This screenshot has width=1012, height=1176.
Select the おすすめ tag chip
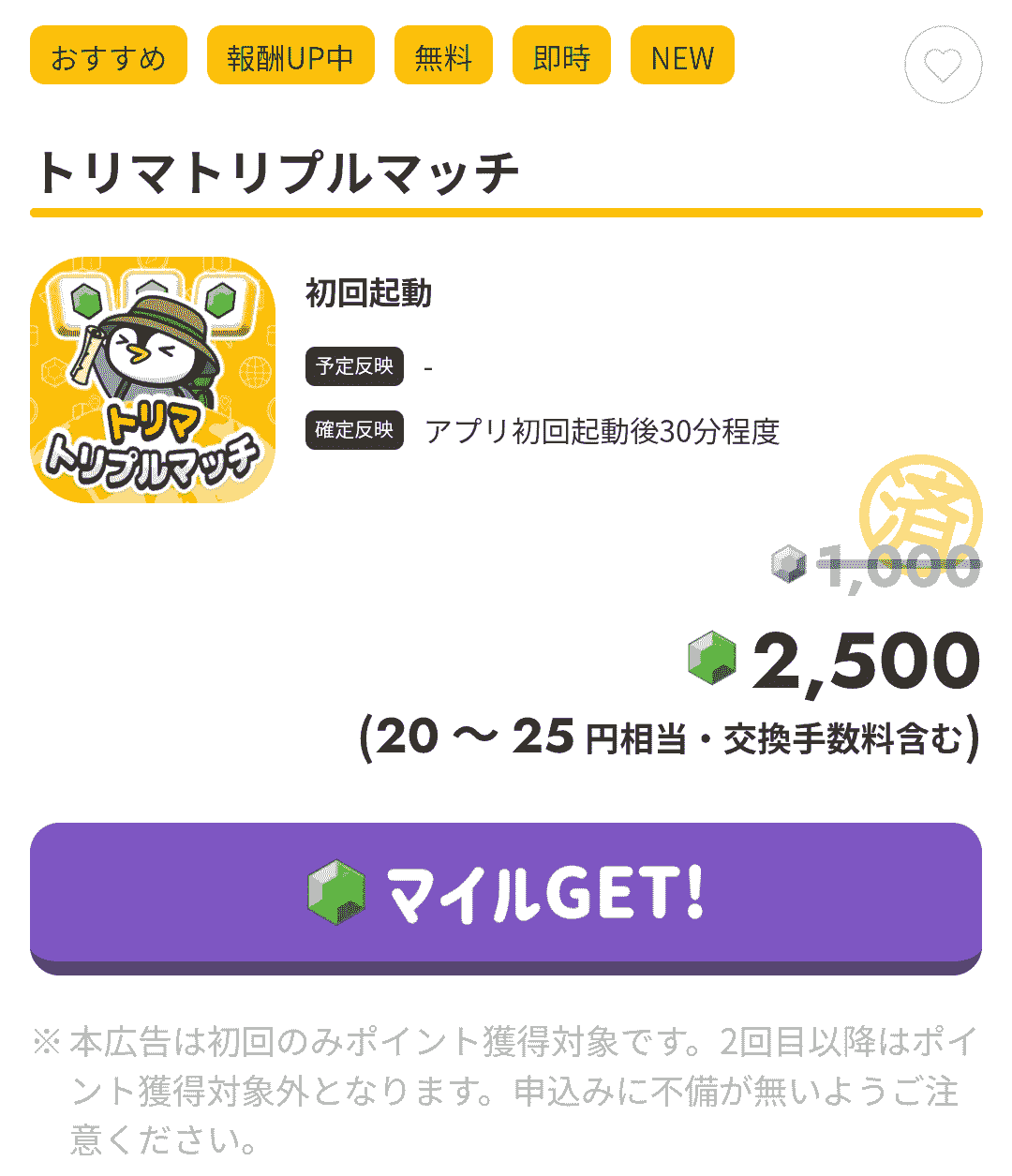click(109, 56)
